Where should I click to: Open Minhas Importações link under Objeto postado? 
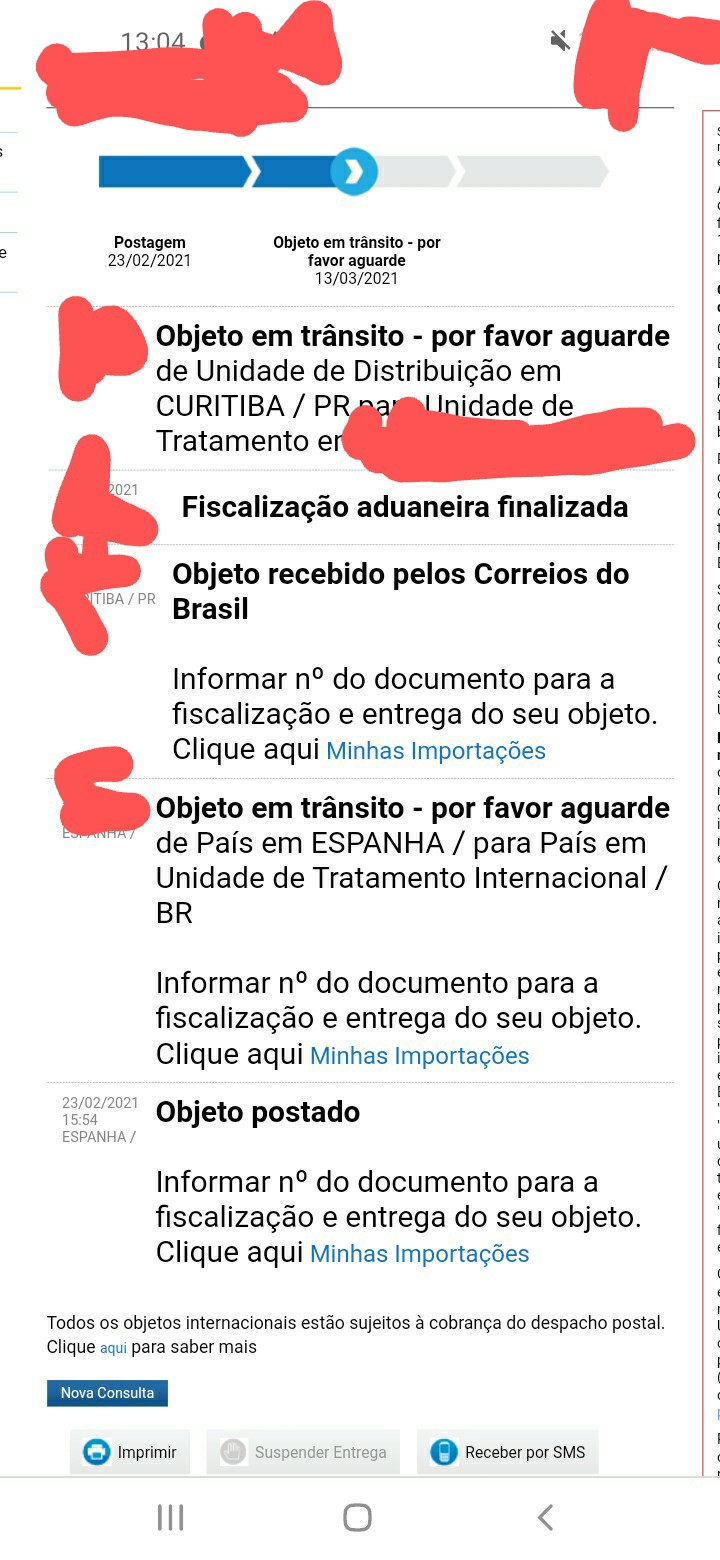pos(419,1253)
